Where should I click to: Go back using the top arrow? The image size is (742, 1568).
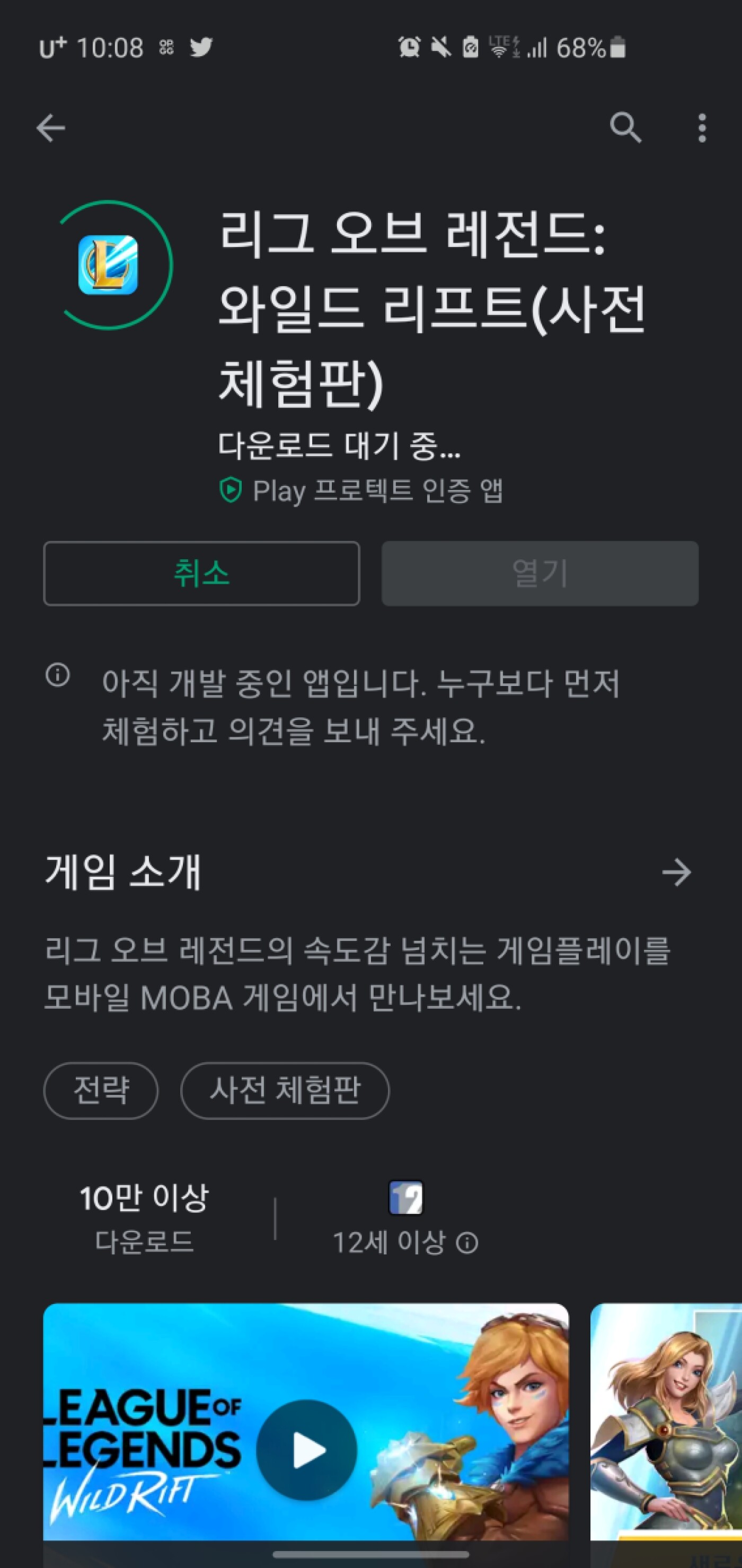pos(50,128)
